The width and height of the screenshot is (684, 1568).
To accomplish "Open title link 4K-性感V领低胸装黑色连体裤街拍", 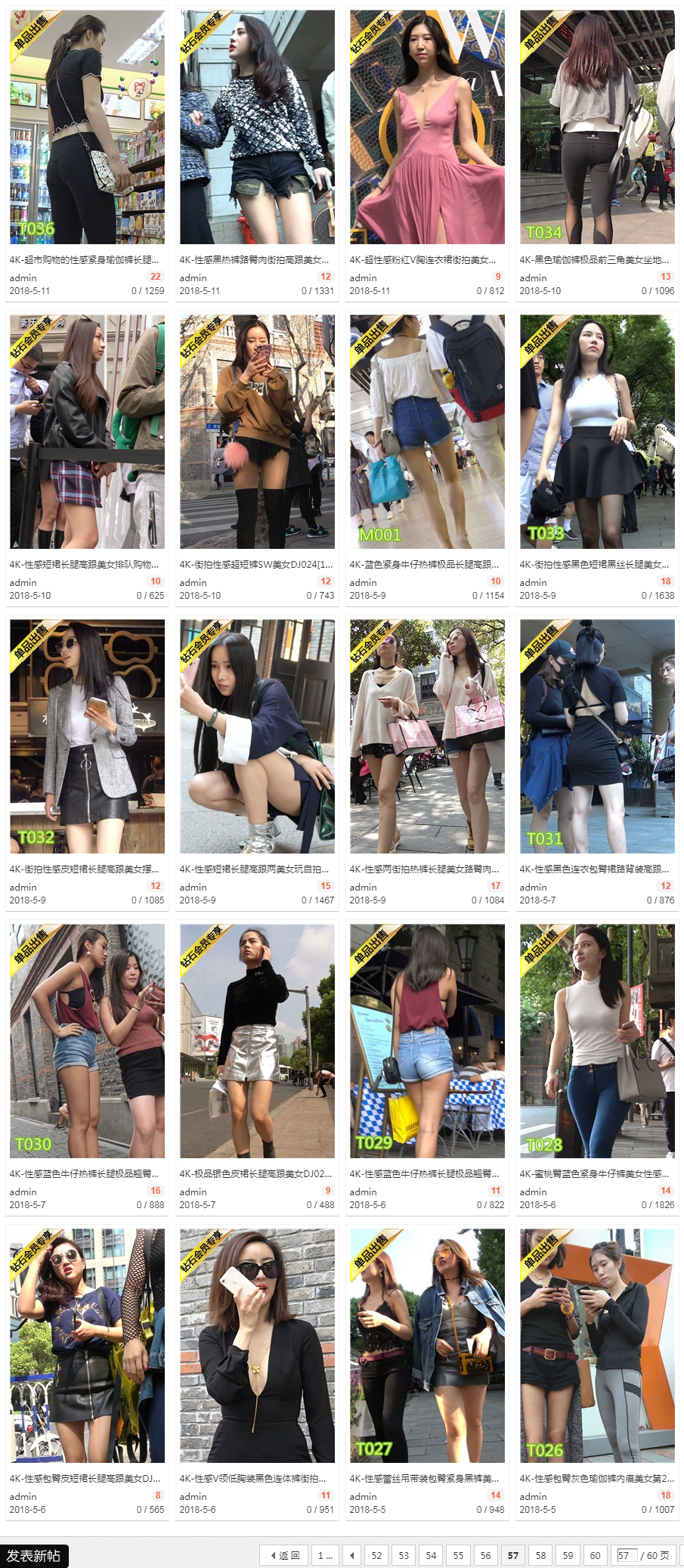I will click(252, 1478).
